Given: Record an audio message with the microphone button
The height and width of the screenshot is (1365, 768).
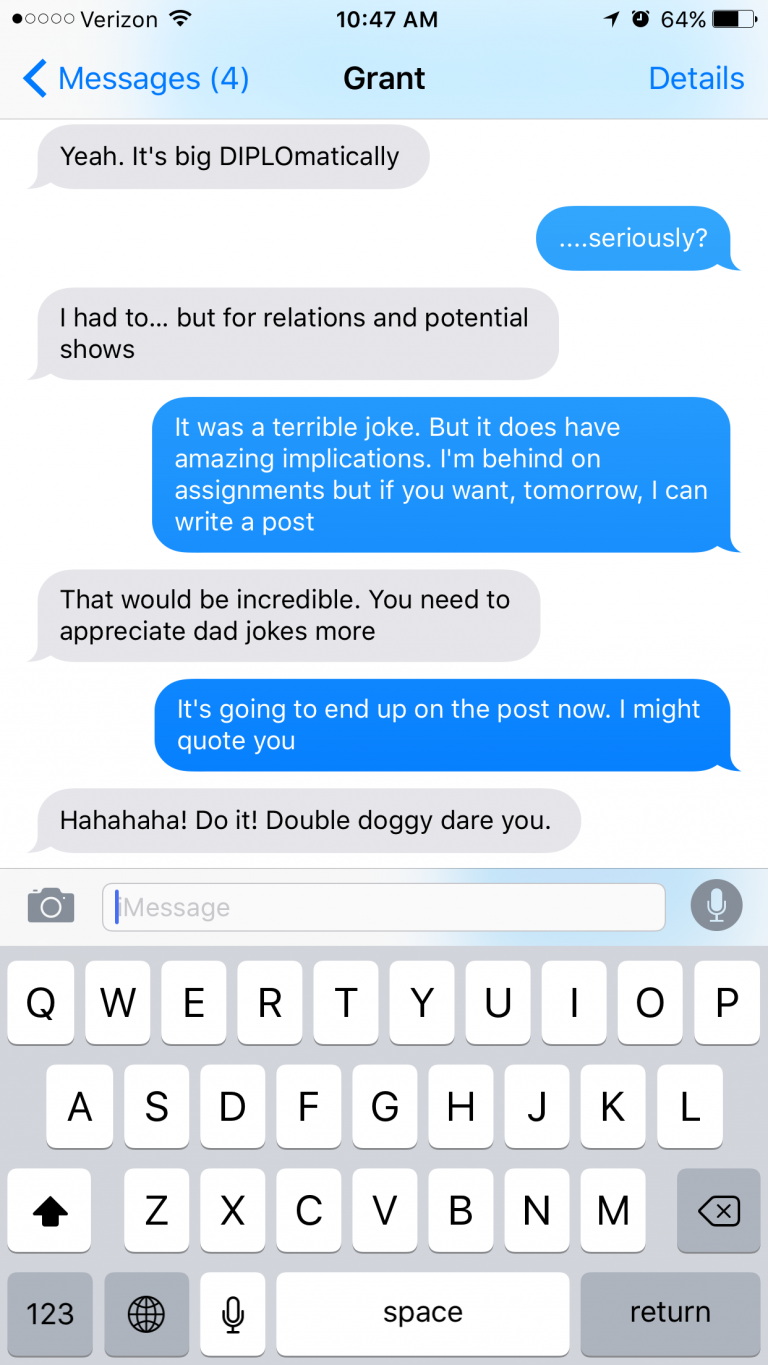Looking at the screenshot, I should 716,906.
